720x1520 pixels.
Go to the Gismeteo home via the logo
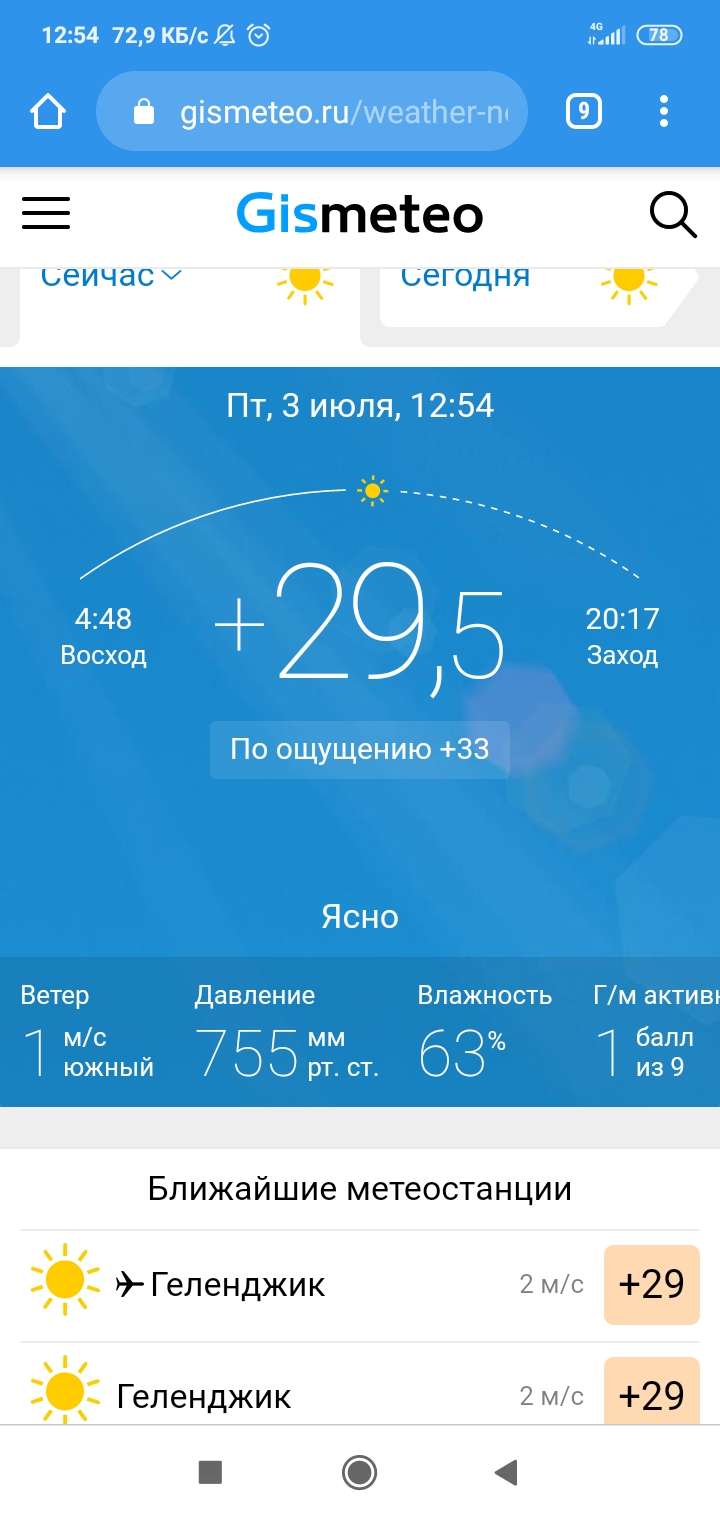pos(360,214)
